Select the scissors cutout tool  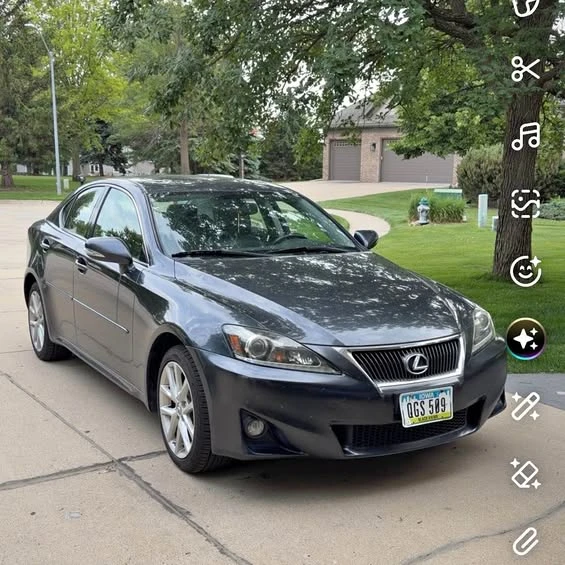[526, 69]
